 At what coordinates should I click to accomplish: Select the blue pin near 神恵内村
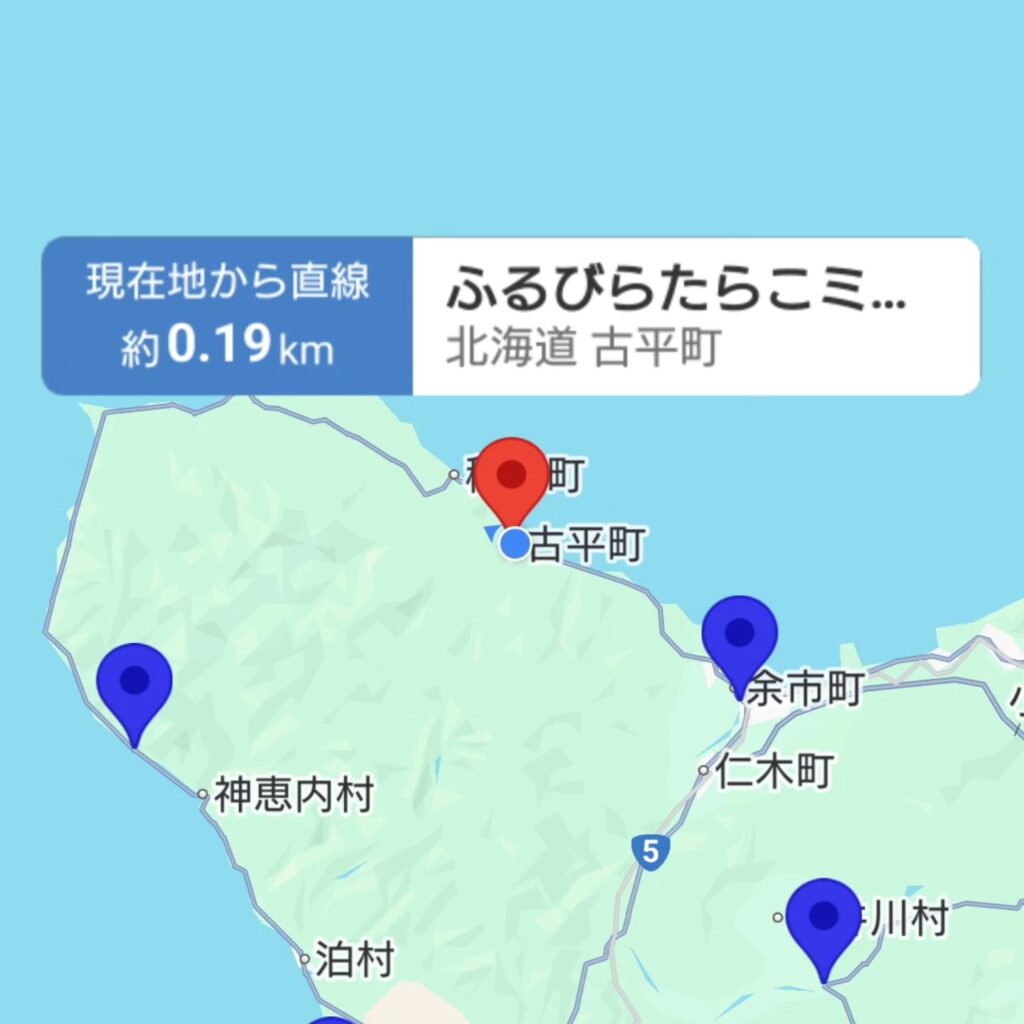[134, 682]
